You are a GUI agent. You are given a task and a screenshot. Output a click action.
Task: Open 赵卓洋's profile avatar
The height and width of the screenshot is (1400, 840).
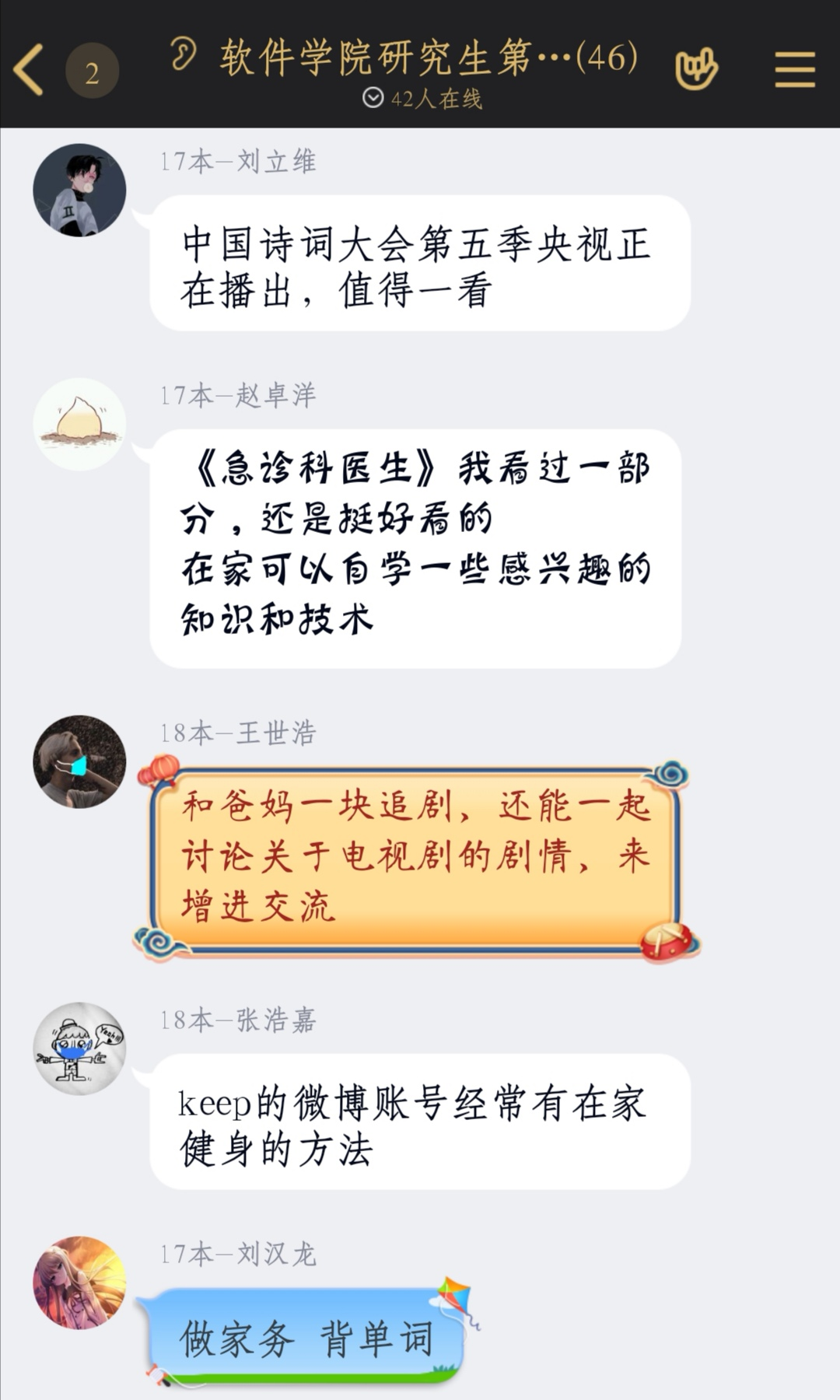(79, 424)
